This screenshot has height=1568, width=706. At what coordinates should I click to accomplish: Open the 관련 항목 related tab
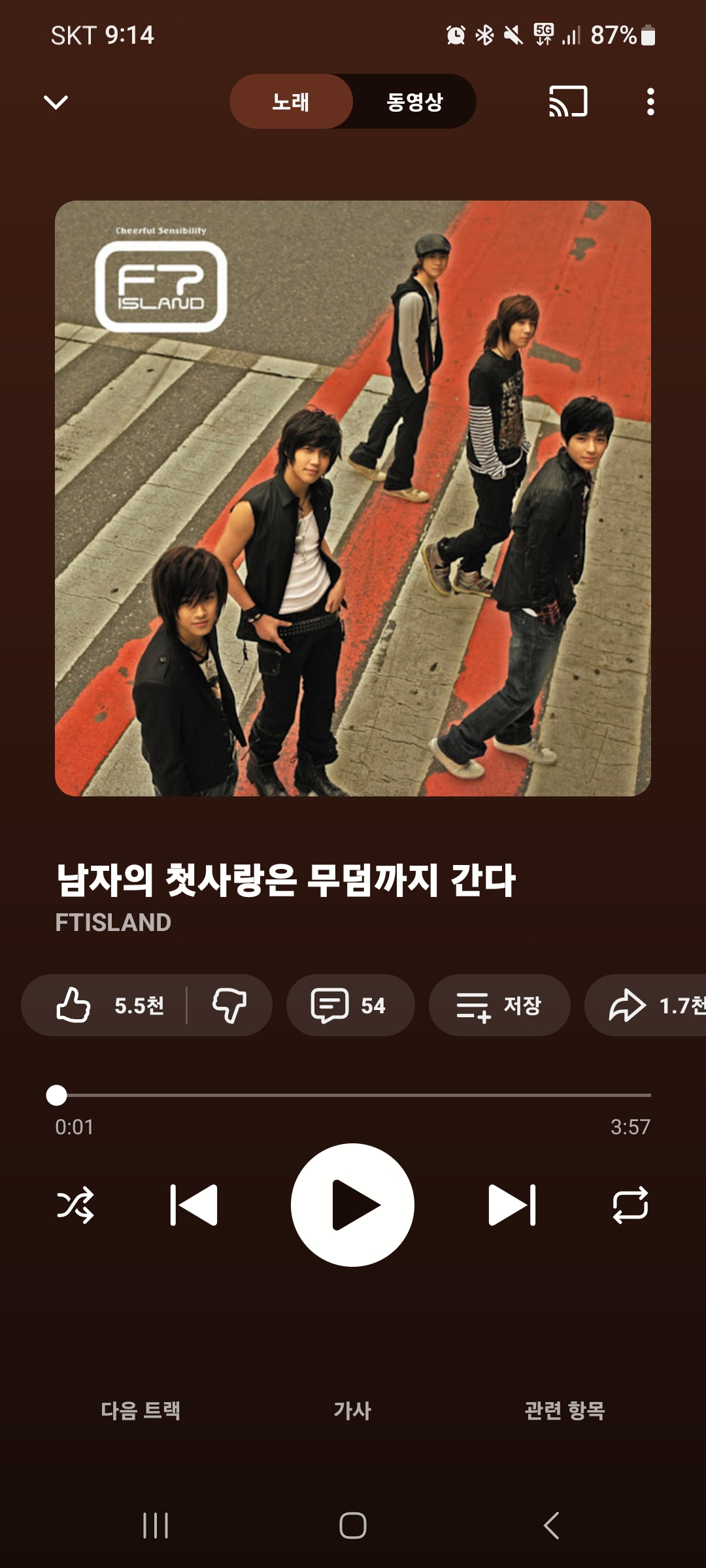565,1410
